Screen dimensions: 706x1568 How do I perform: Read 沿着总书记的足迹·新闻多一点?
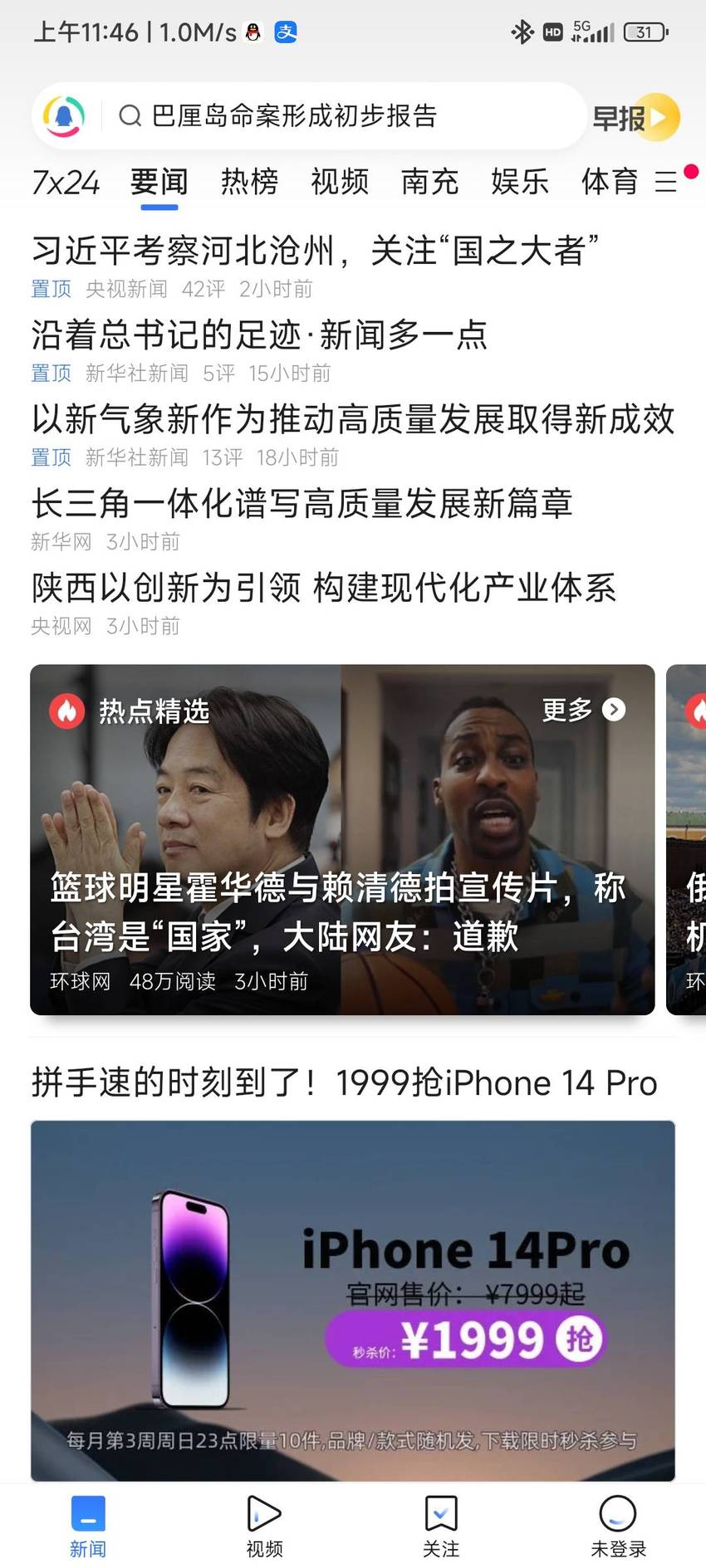point(259,335)
